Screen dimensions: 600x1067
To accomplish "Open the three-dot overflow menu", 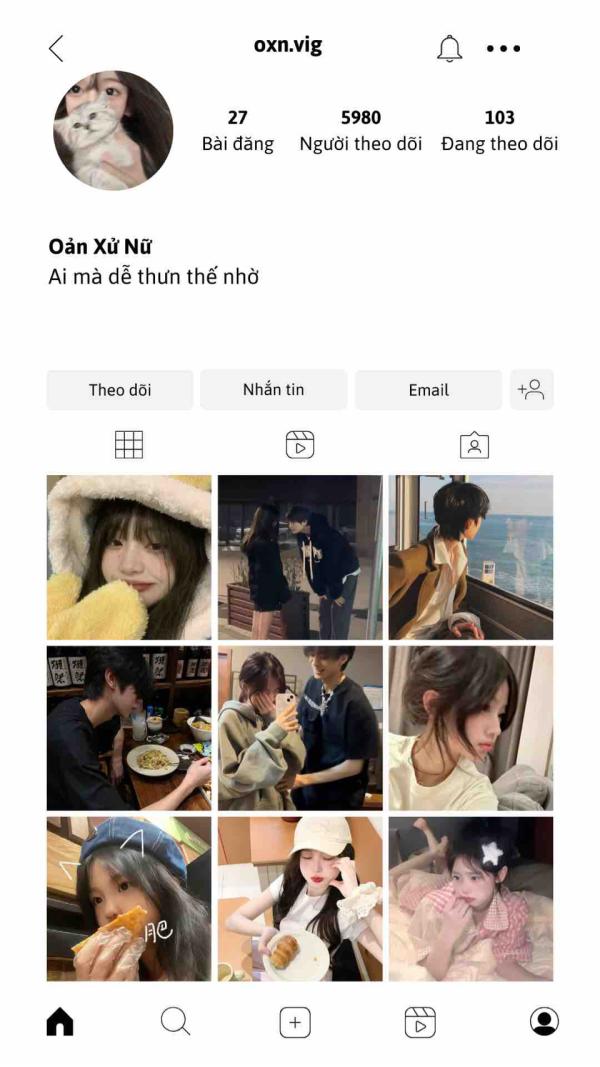I will pyautogui.click(x=503, y=48).
